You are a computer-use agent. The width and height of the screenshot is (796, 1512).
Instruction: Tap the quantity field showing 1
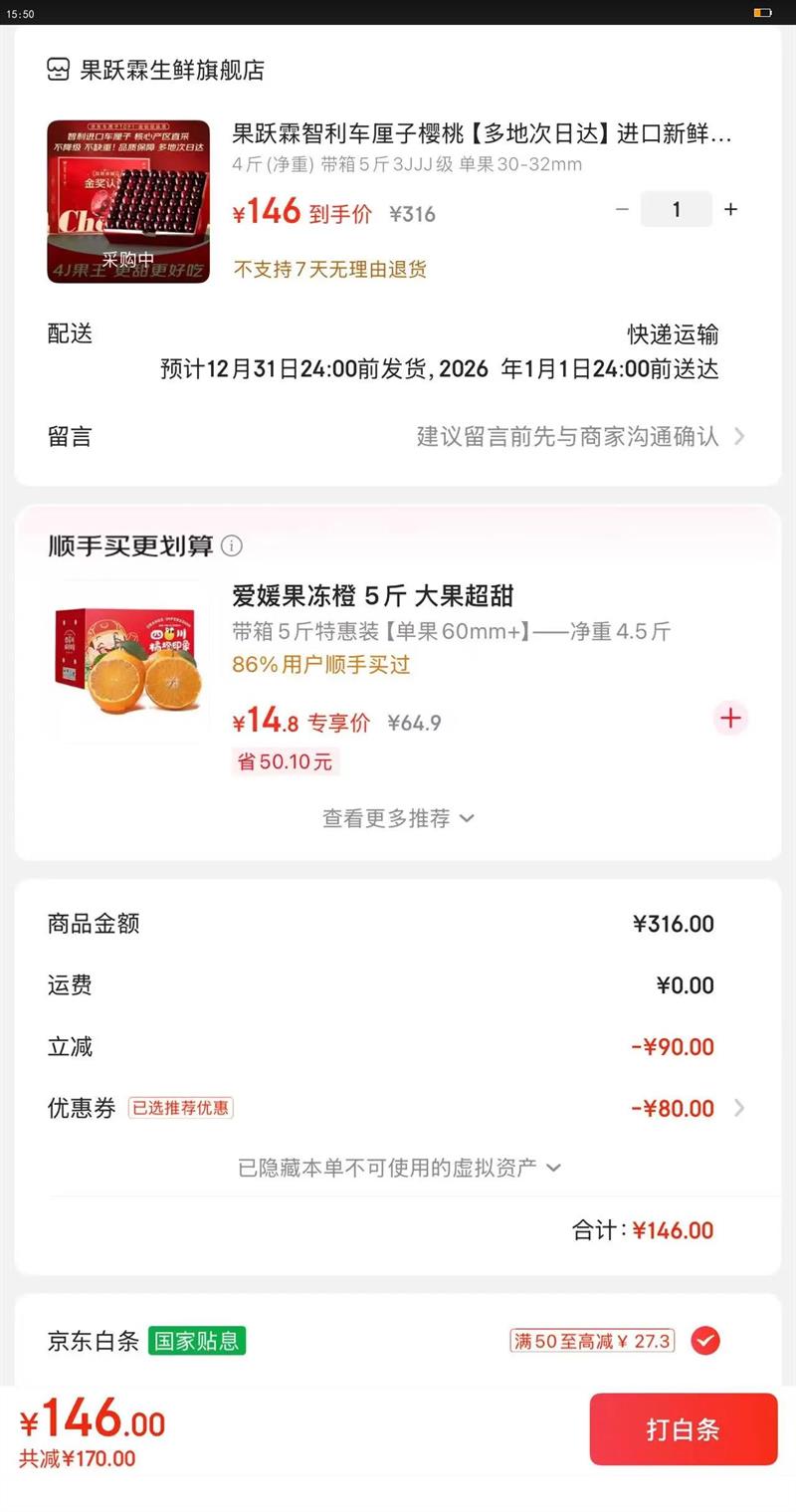[677, 209]
